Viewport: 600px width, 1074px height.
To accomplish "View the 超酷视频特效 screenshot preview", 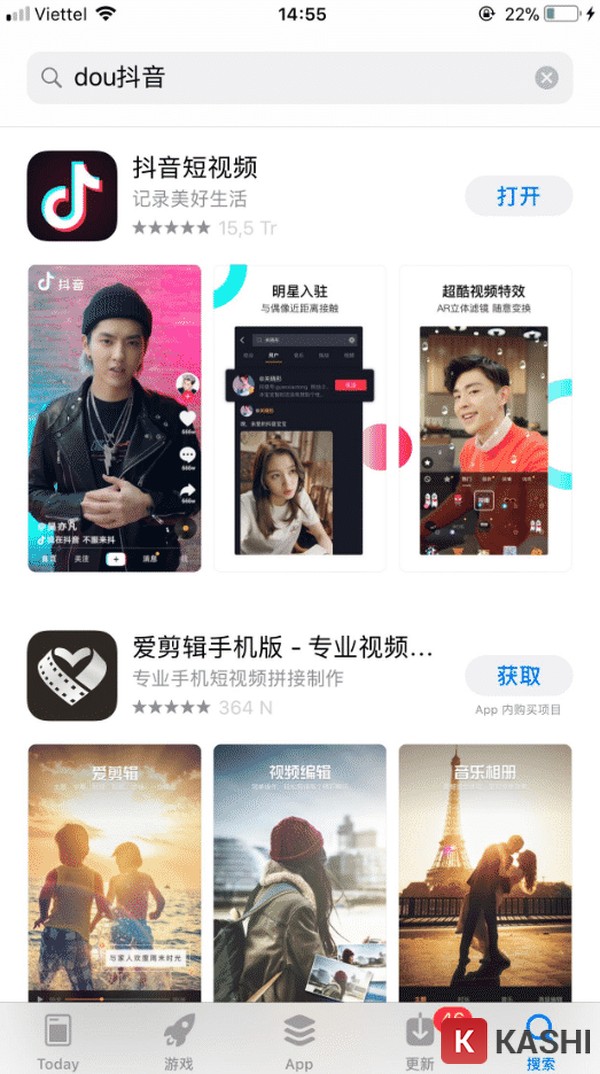I will 486,418.
